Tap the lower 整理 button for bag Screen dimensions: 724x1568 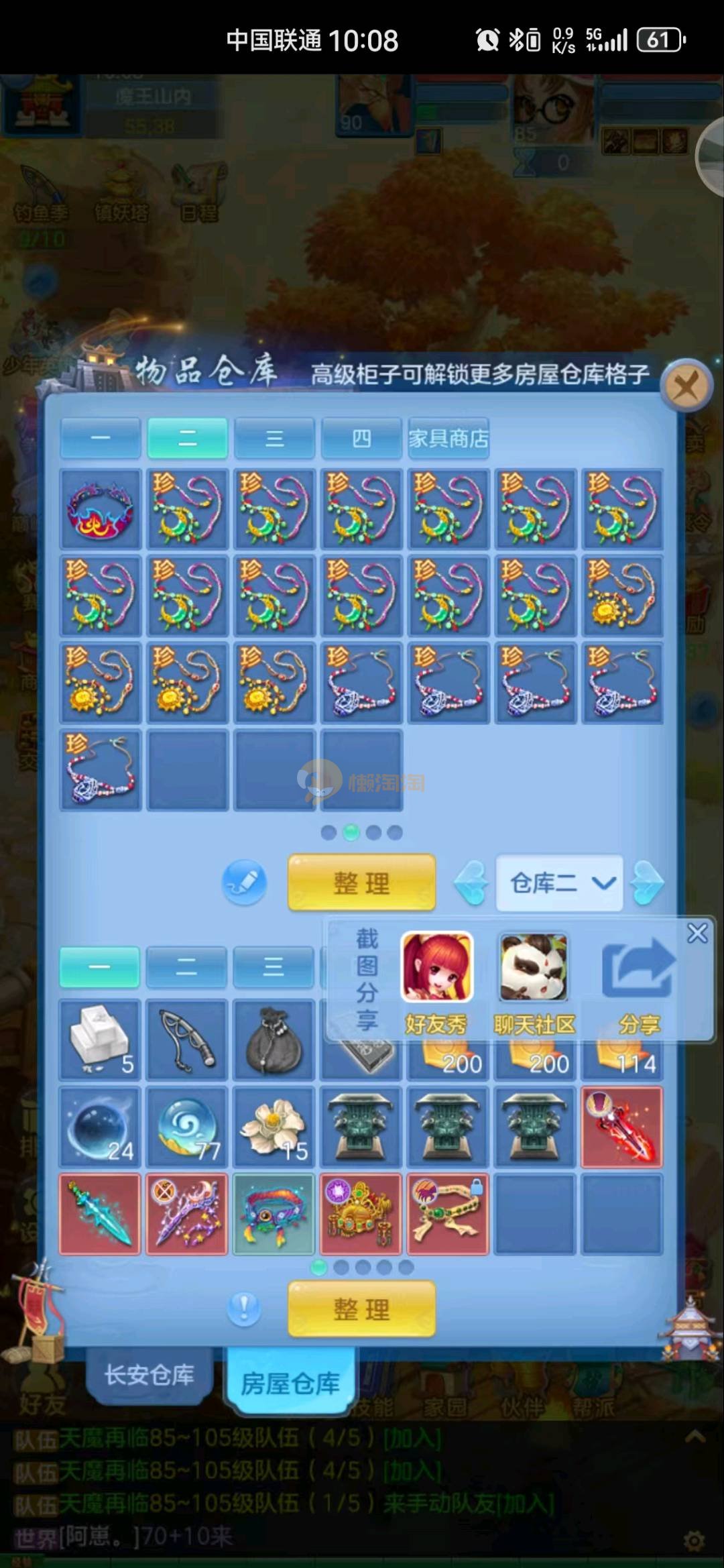(x=361, y=1308)
